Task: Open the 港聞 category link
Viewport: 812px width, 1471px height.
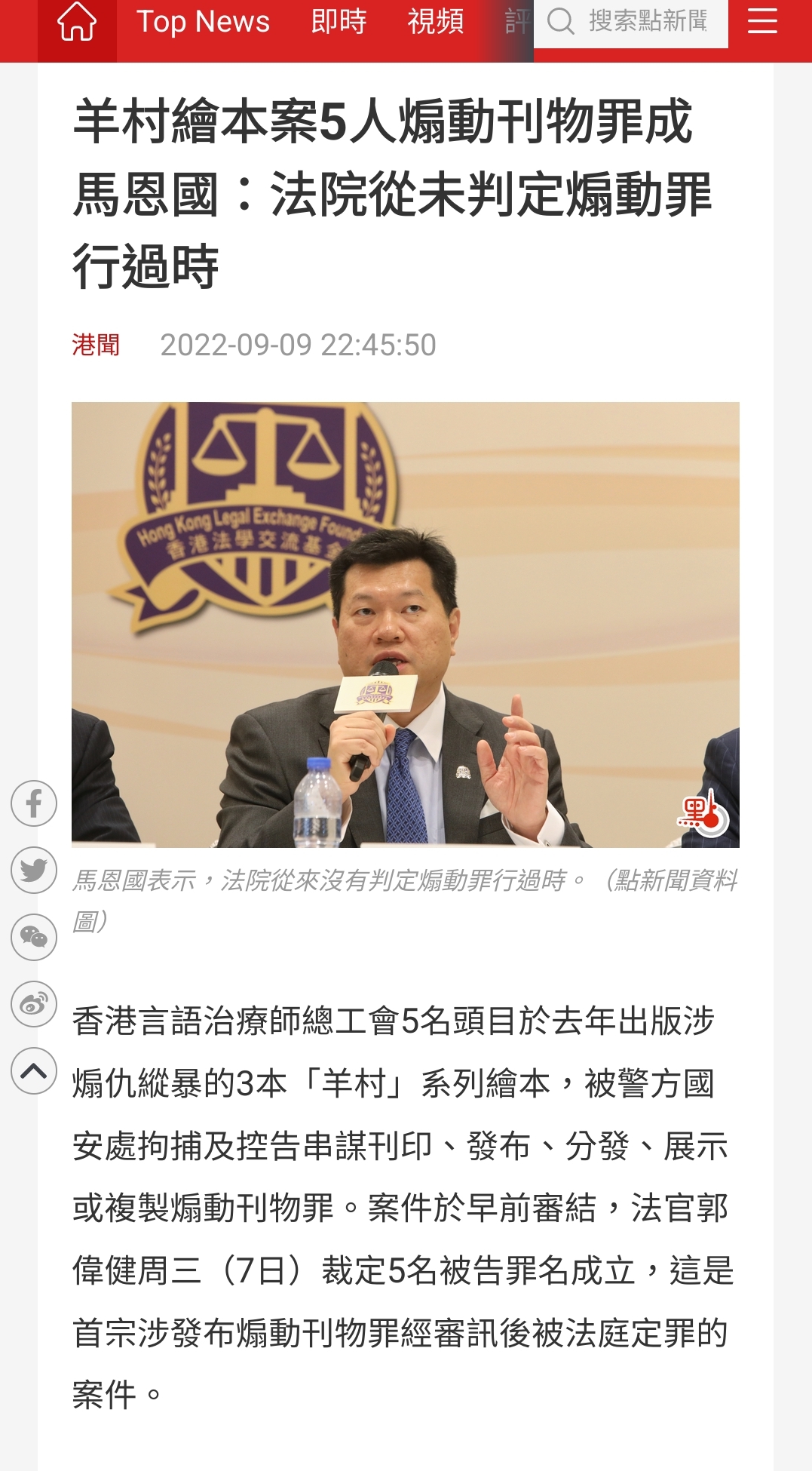Action: 96,345
